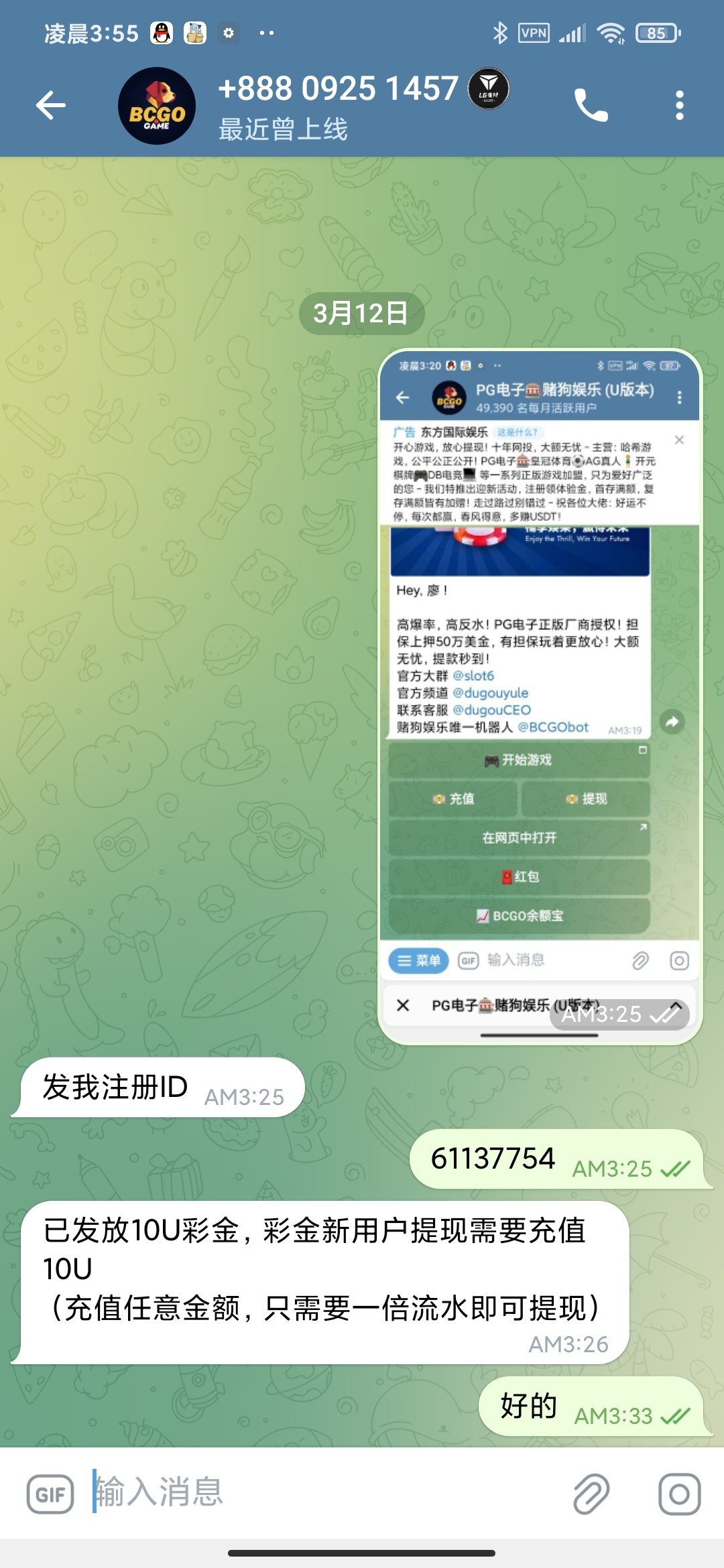Open contact info via +888 0925 1457 title

(x=338, y=89)
